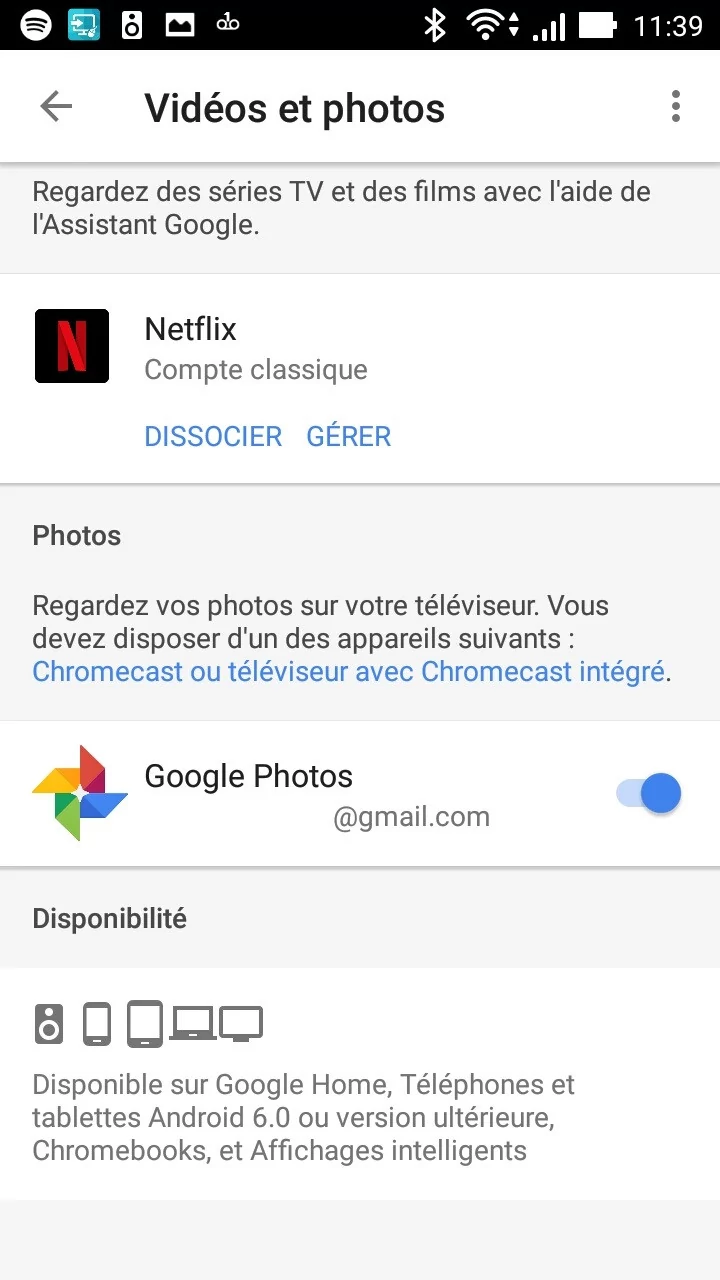Open the three-dot overflow menu
This screenshot has height=1280, width=720.
tap(676, 106)
